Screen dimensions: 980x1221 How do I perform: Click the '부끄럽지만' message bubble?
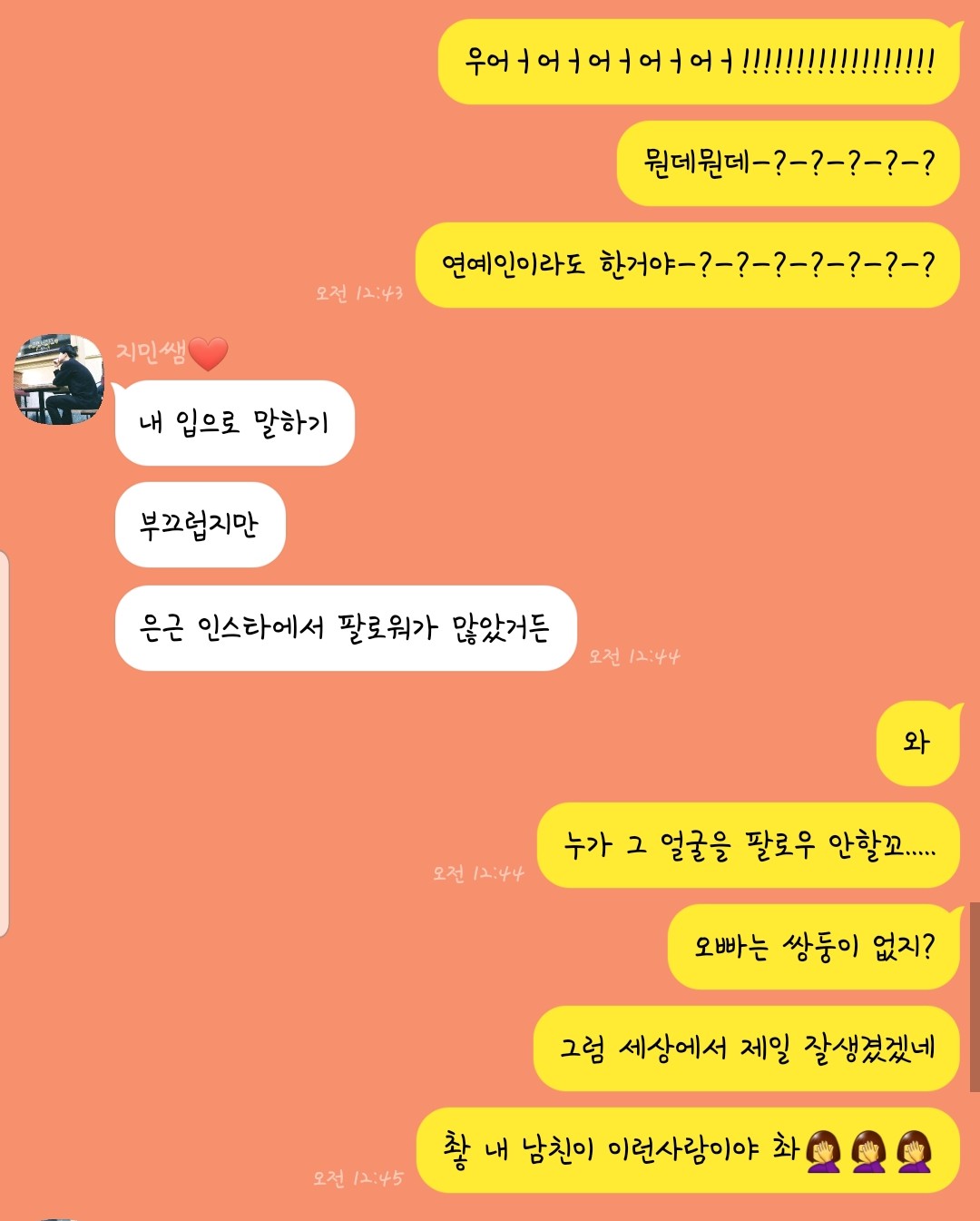coord(200,526)
